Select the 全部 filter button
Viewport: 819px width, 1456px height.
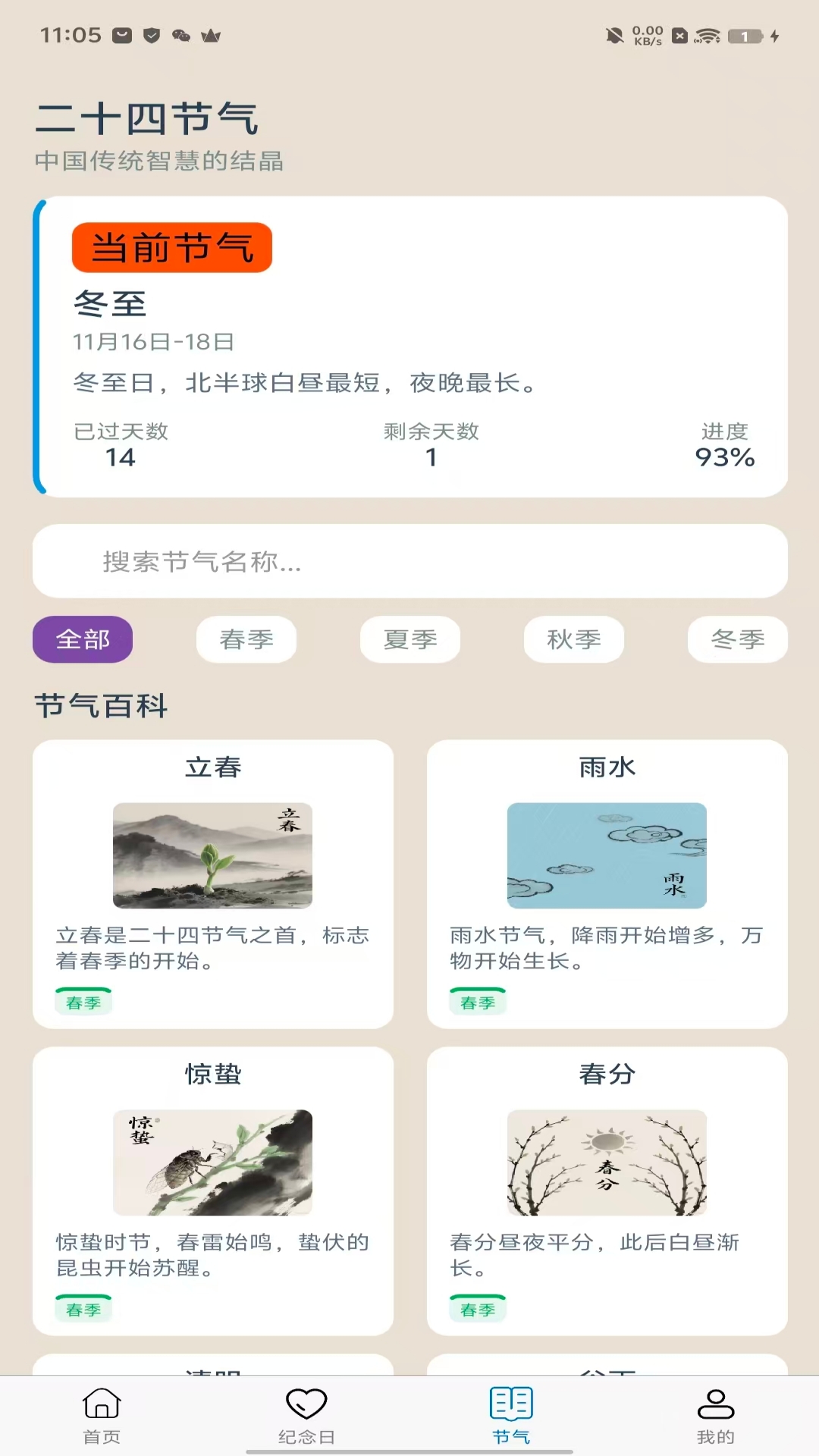[82, 639]
